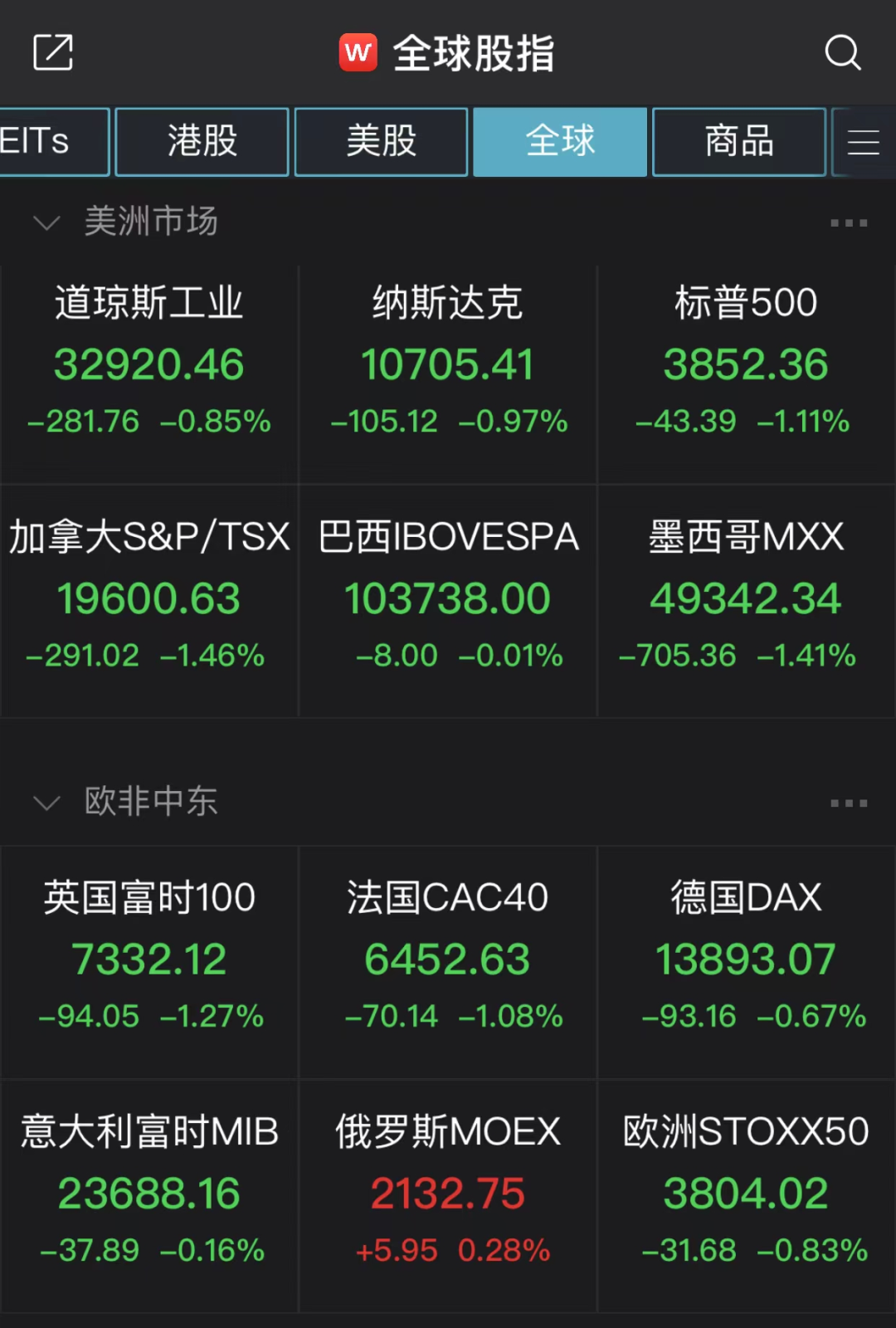The width and height of the screenshot is (896, 1328).
Task: Open more options for 欧非中东 section
Action: click(x=847, y=802)
